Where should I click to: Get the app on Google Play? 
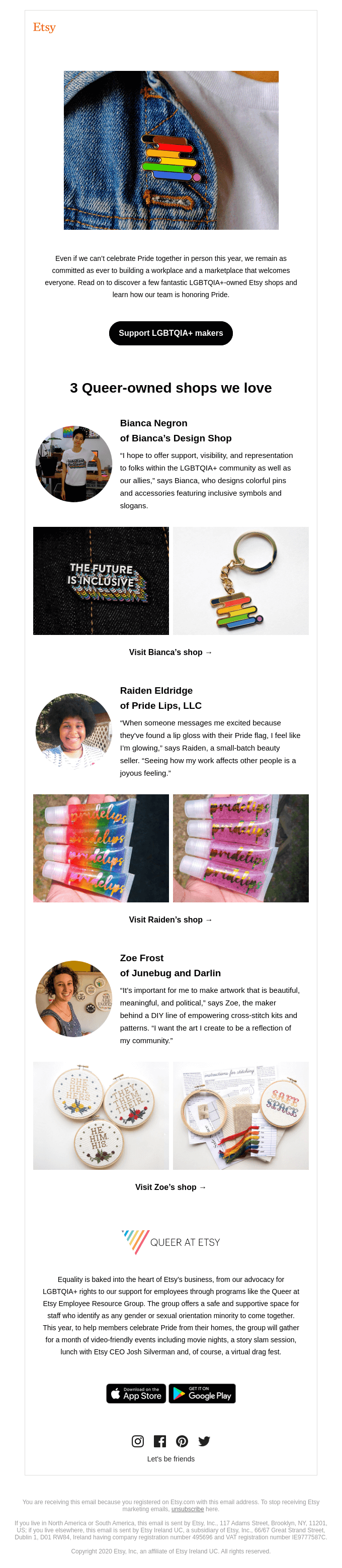click(202, 1394)
